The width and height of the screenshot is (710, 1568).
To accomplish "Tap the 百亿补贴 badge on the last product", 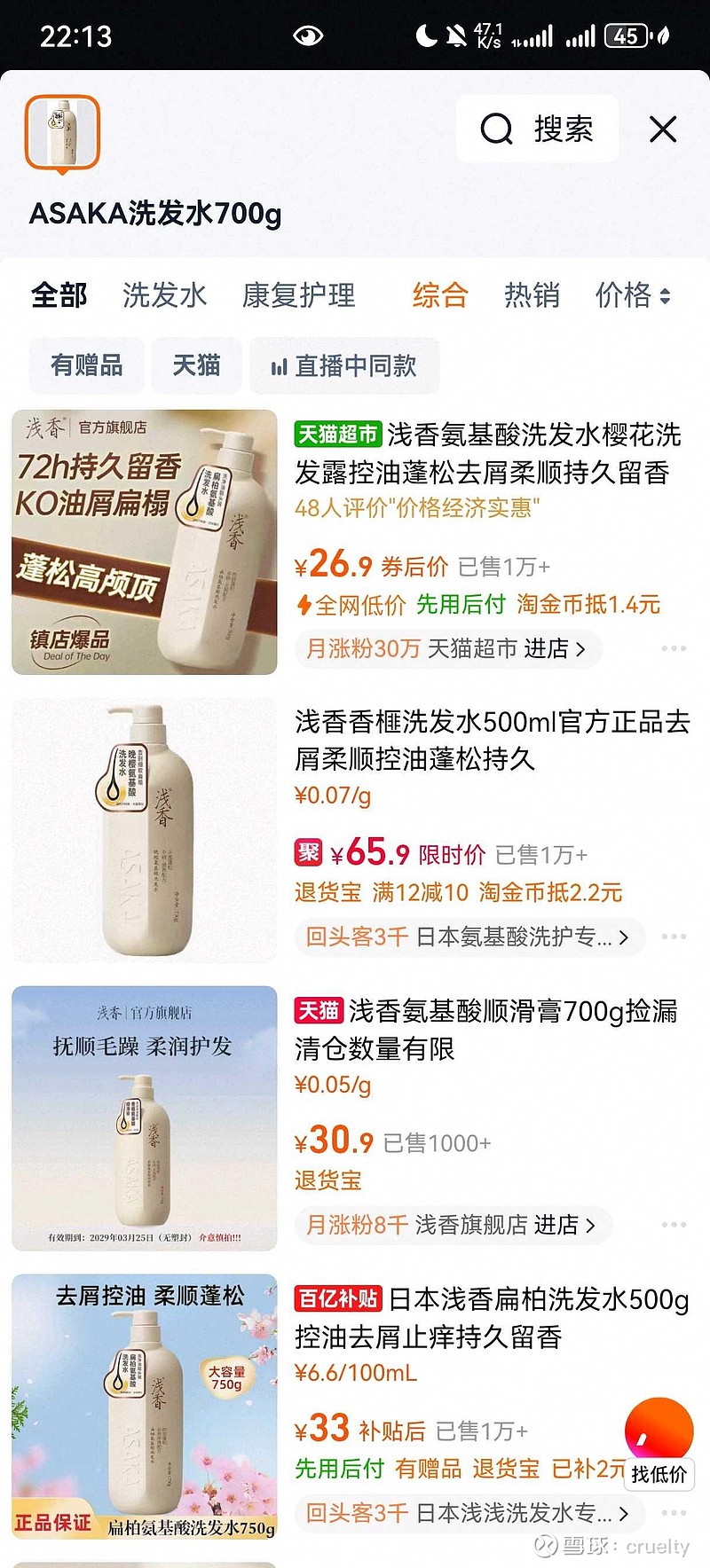I will (336, 1298).
